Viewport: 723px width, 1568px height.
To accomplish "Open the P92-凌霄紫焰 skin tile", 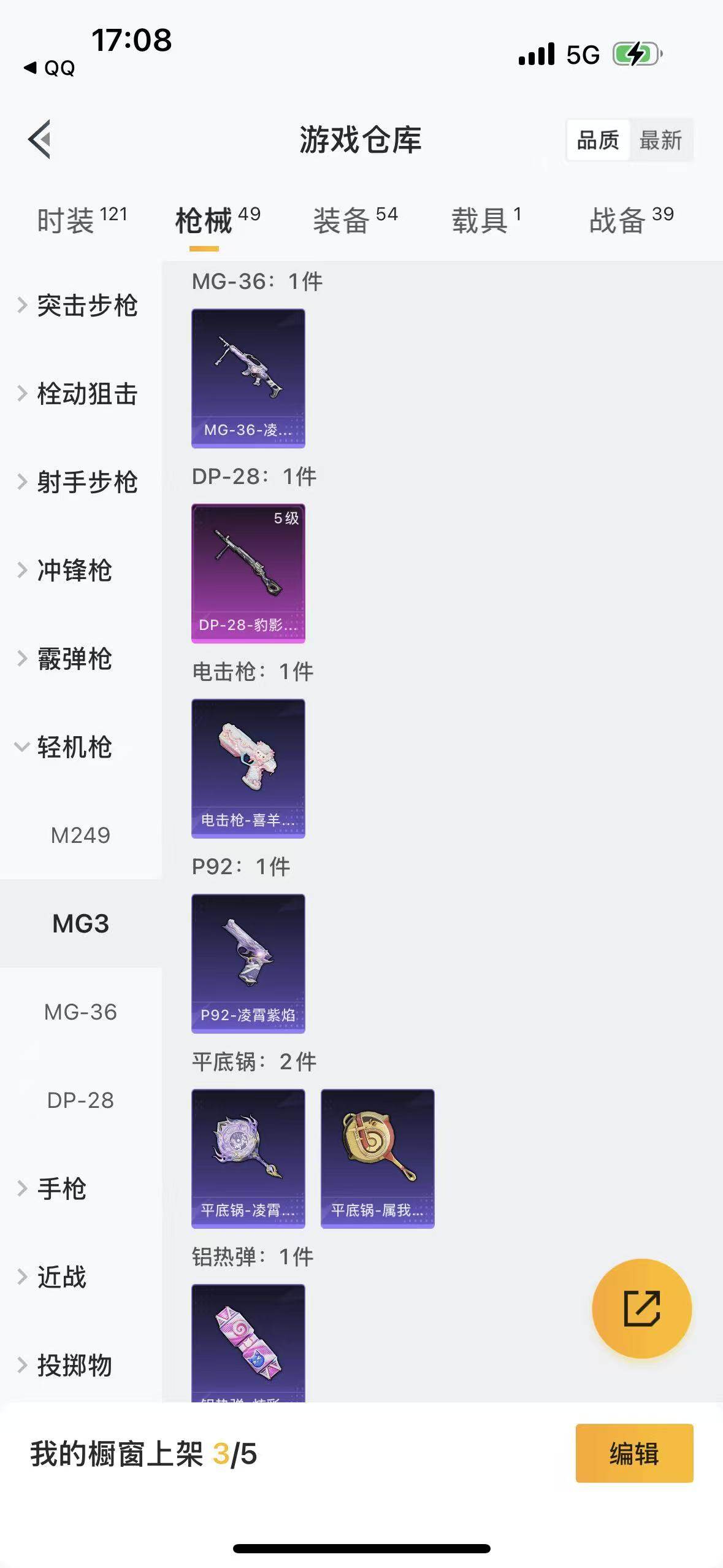I will pyautogui.click(x=248, y=964).
